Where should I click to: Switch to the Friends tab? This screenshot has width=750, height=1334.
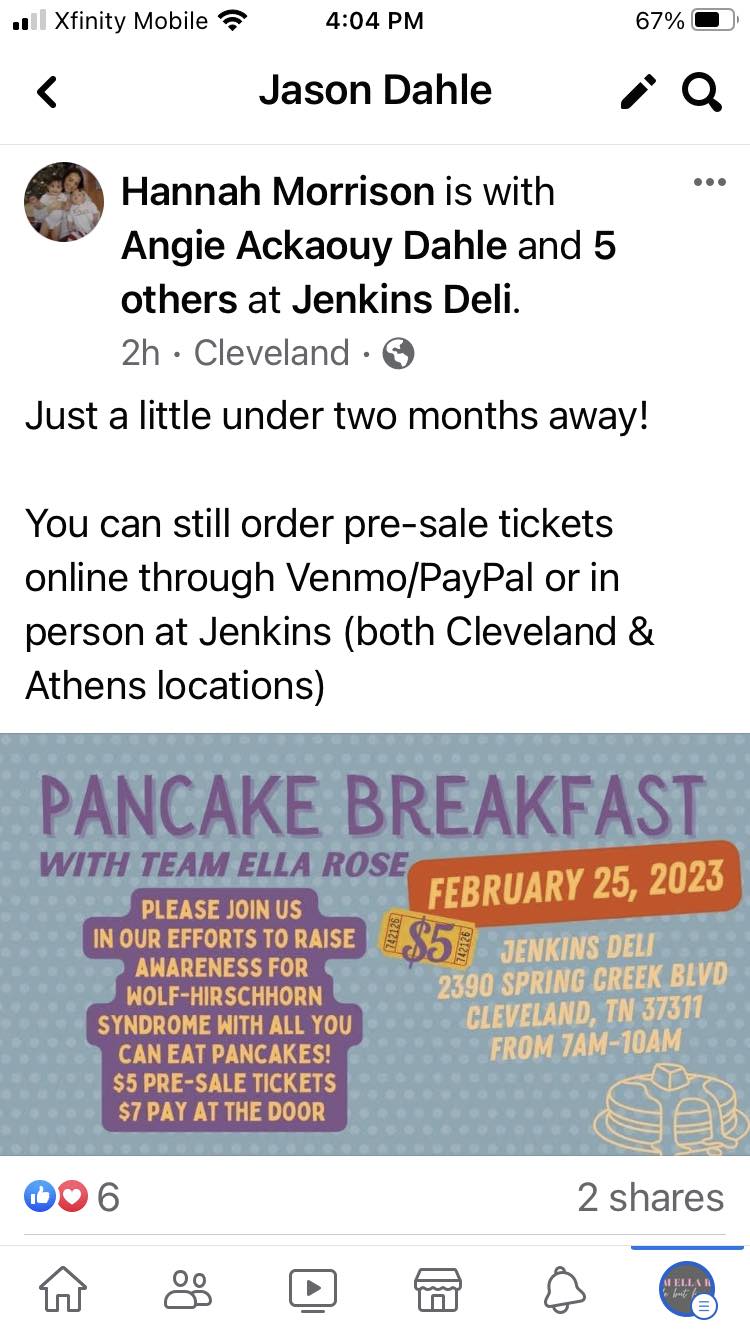188,1290
